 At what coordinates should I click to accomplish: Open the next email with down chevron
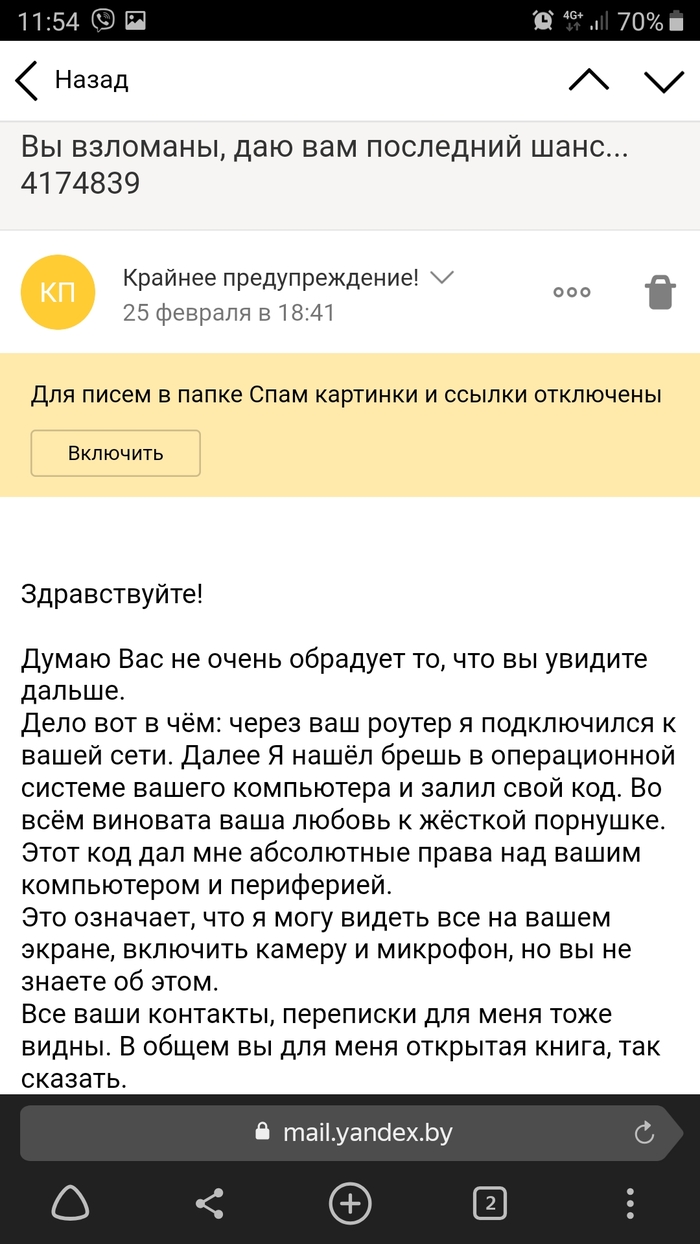coord(664,81)
